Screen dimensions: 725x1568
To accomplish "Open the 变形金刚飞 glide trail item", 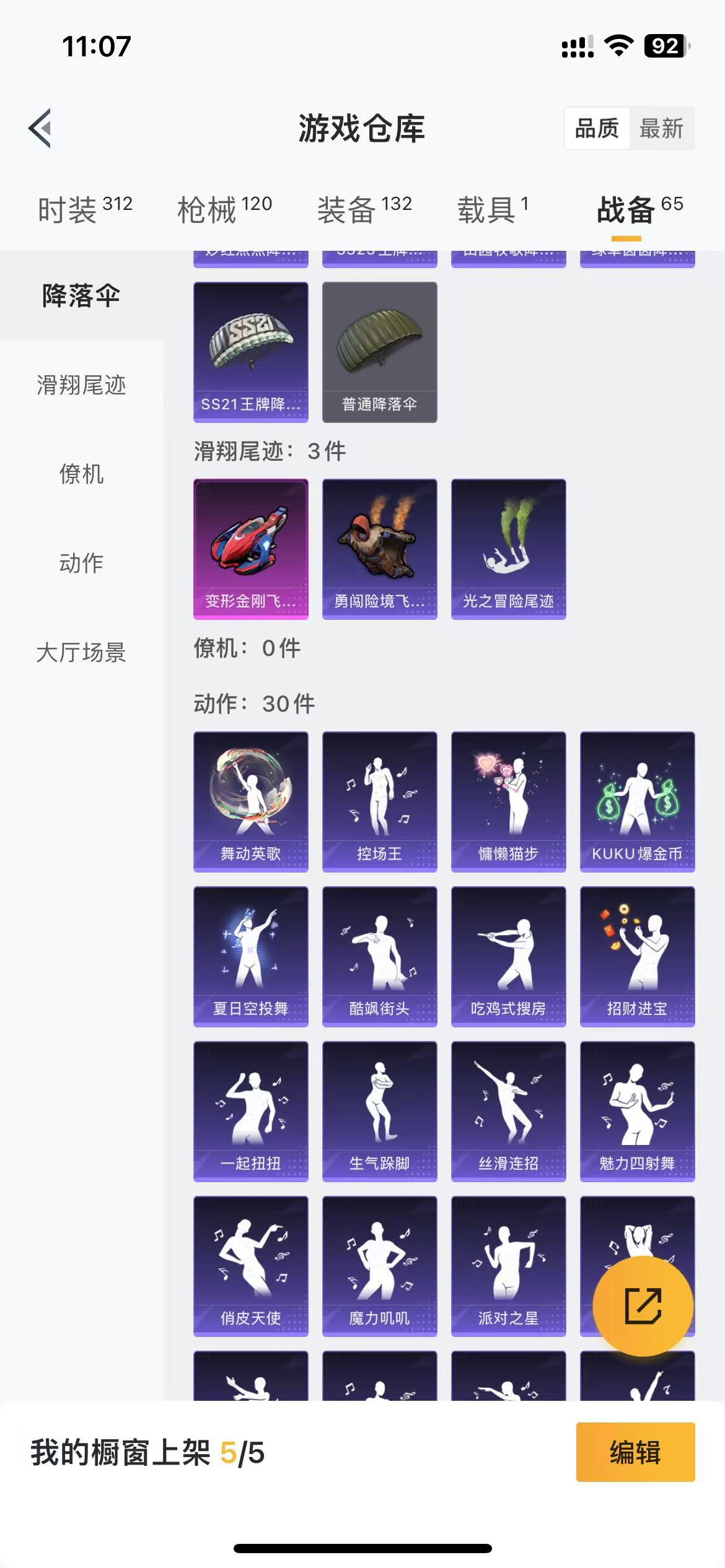I will click(x=251, y=549).
